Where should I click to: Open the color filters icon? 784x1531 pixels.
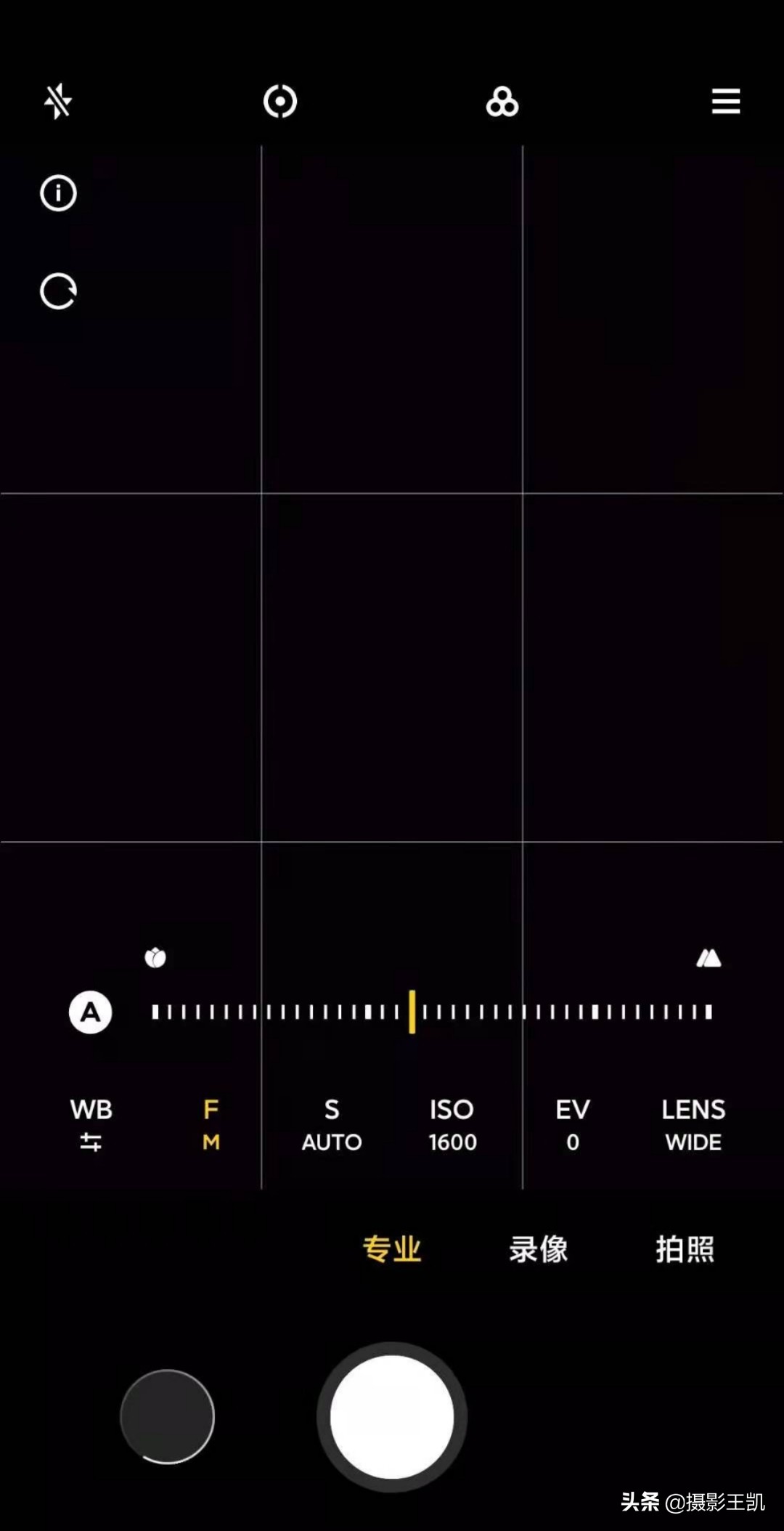click(502, 102)
